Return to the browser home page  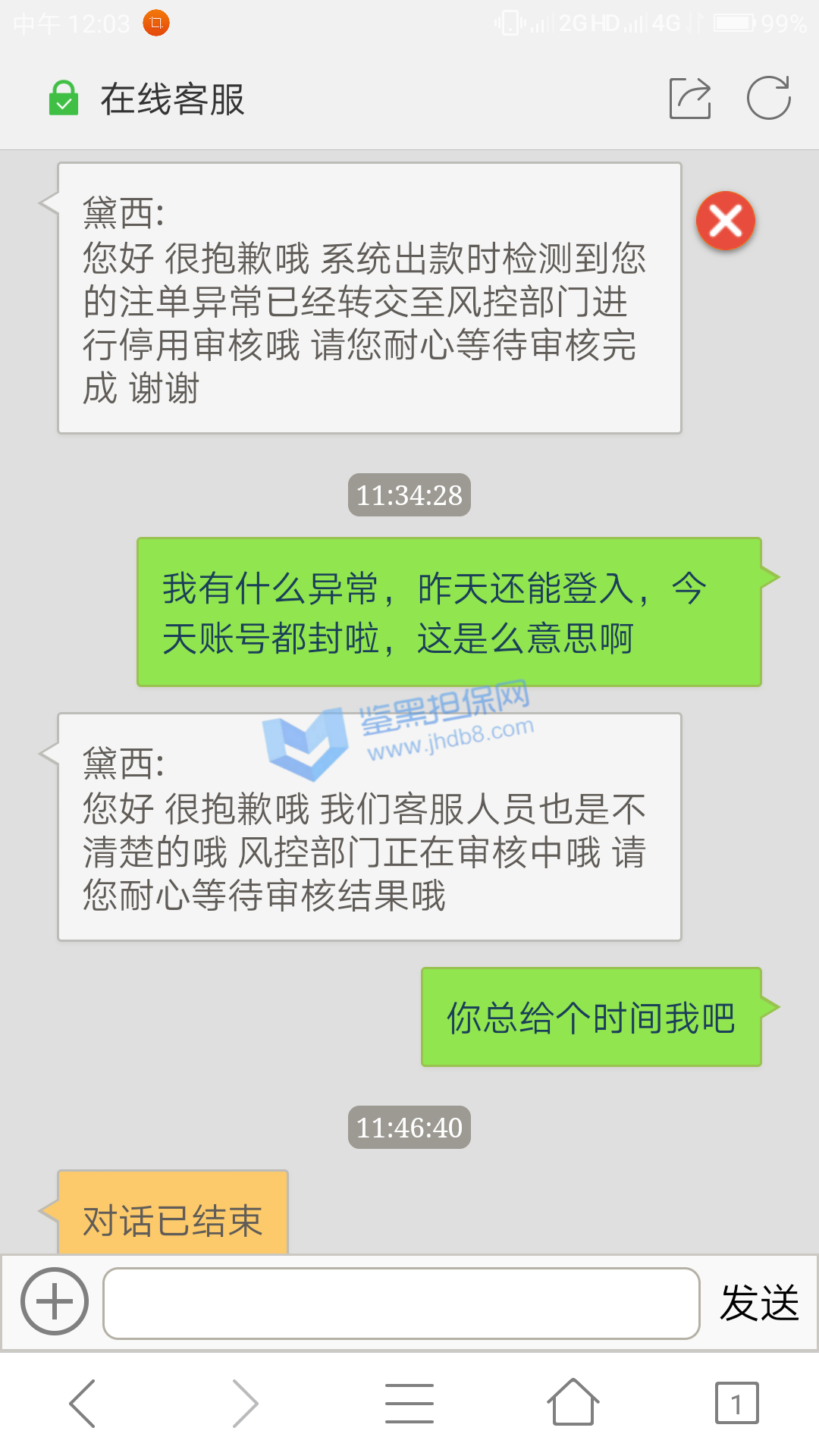573,1403
